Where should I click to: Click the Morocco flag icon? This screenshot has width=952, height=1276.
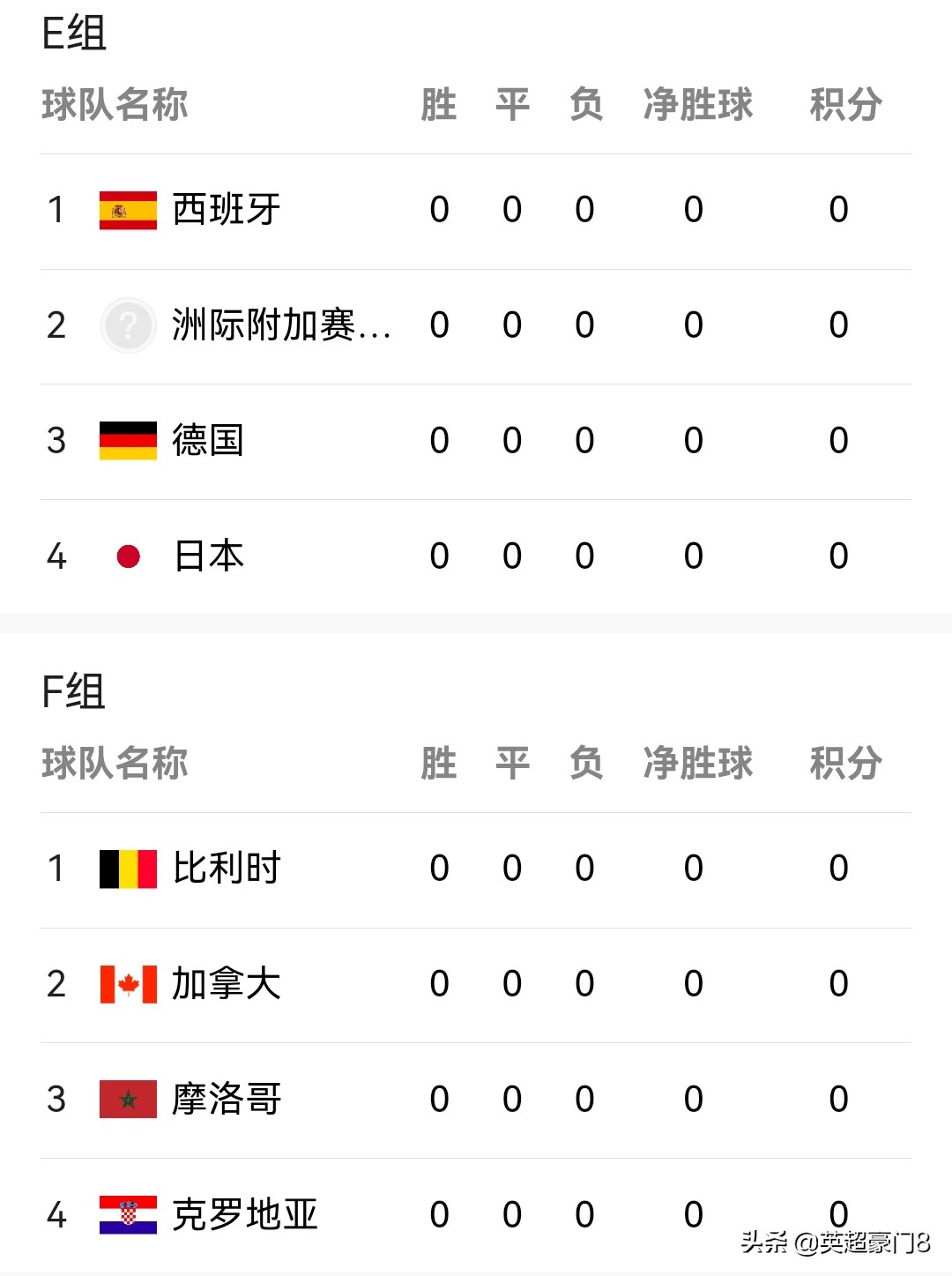pyautogui.click(x=129, y=1100)
